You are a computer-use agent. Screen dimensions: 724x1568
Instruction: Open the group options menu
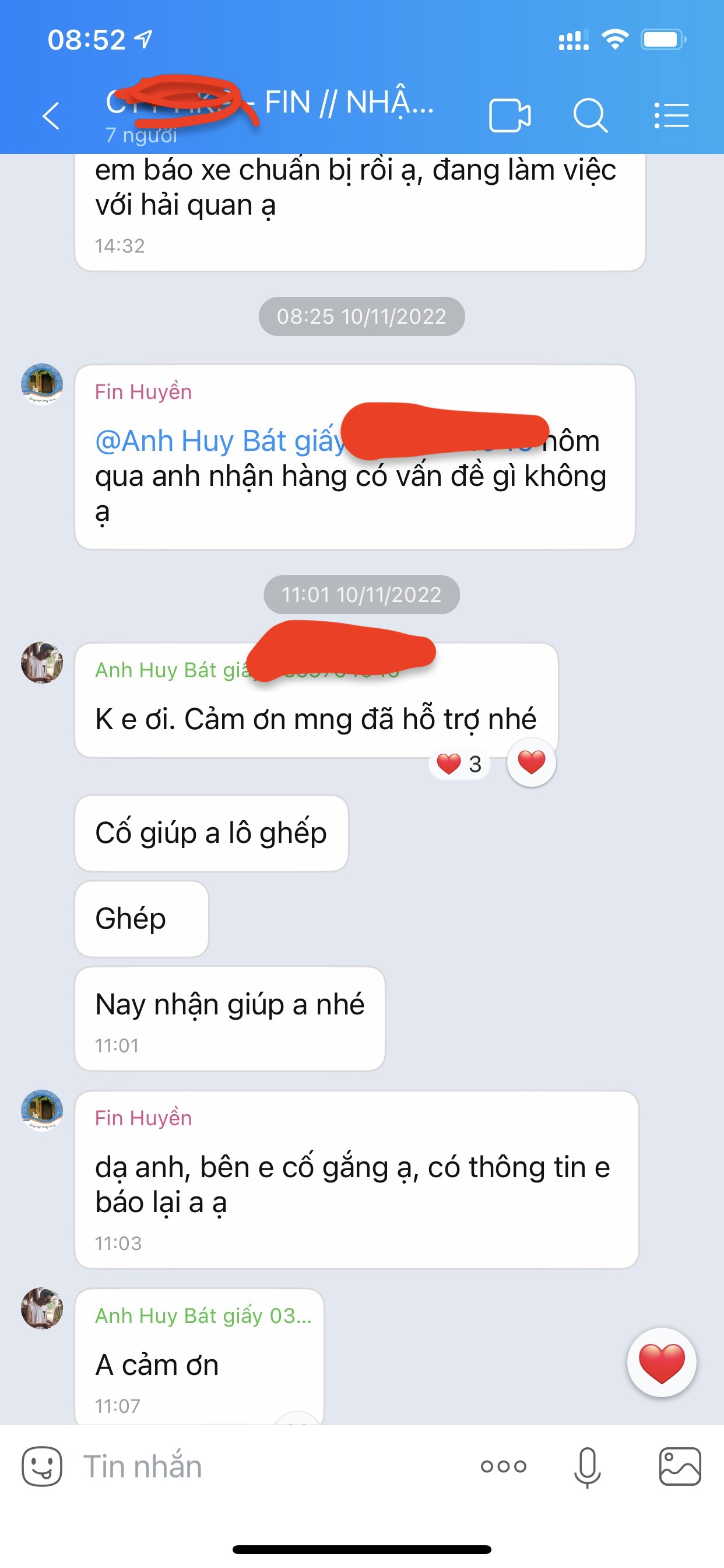(671, 115)
